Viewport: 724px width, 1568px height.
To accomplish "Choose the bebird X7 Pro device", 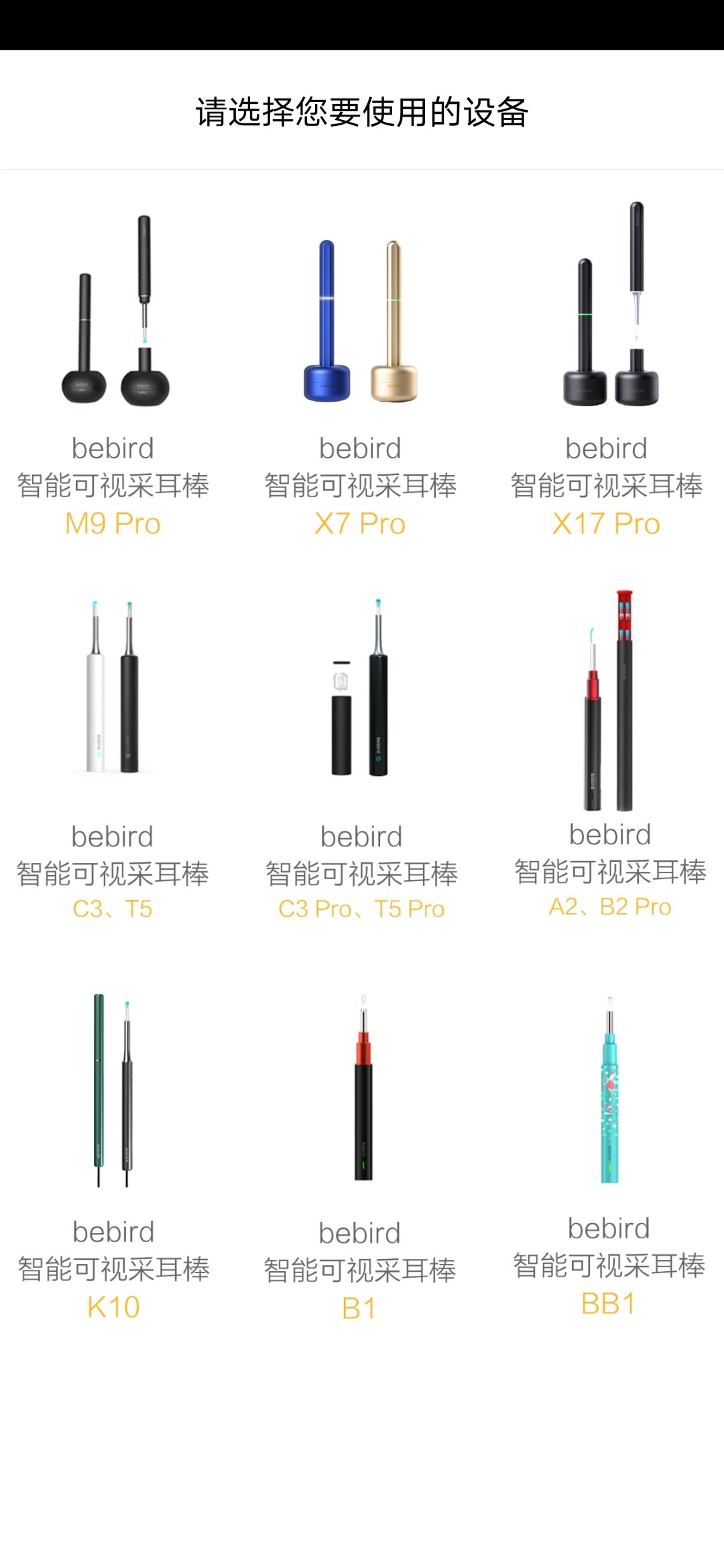I will pos(360,375).
